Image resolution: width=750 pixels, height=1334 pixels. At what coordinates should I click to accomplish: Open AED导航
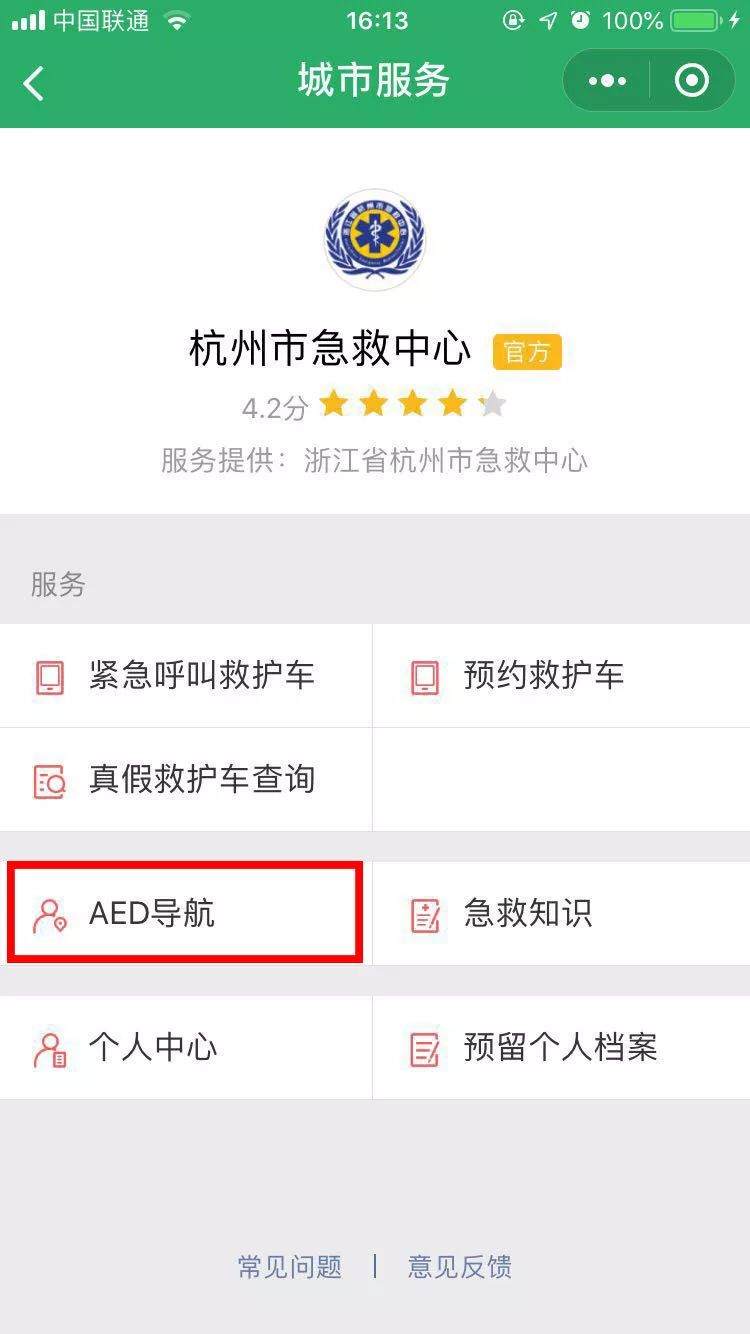point(186,914)
